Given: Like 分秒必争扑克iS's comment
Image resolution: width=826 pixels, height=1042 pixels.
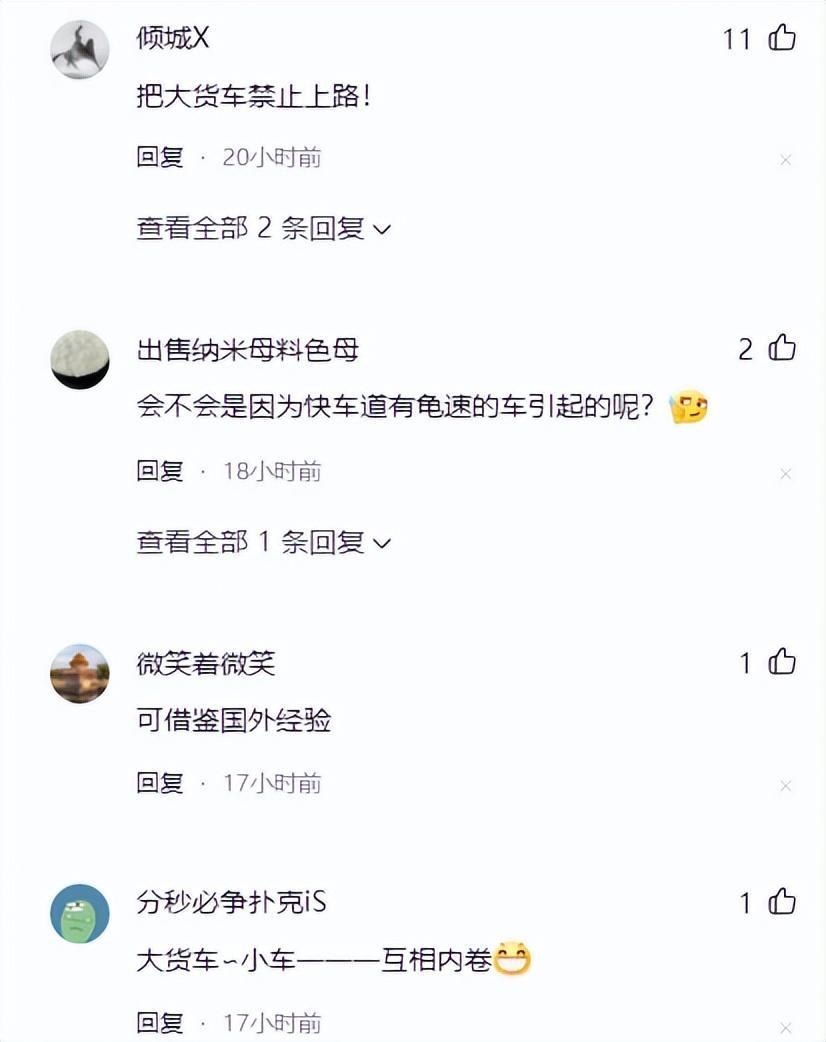Looking at the screenshot, I should (781, 902).
